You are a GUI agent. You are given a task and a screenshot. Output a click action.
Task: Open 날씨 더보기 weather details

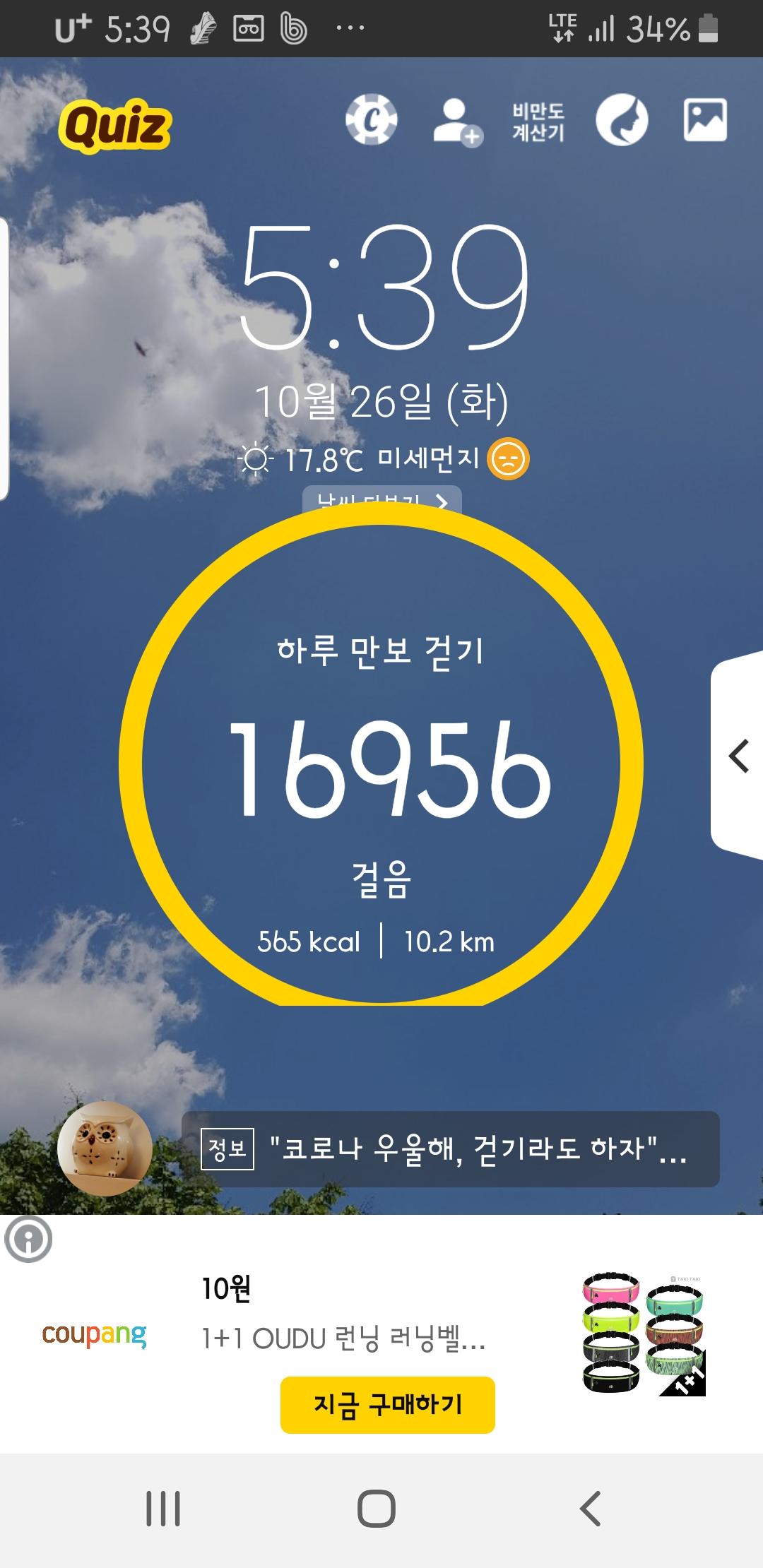382,499
